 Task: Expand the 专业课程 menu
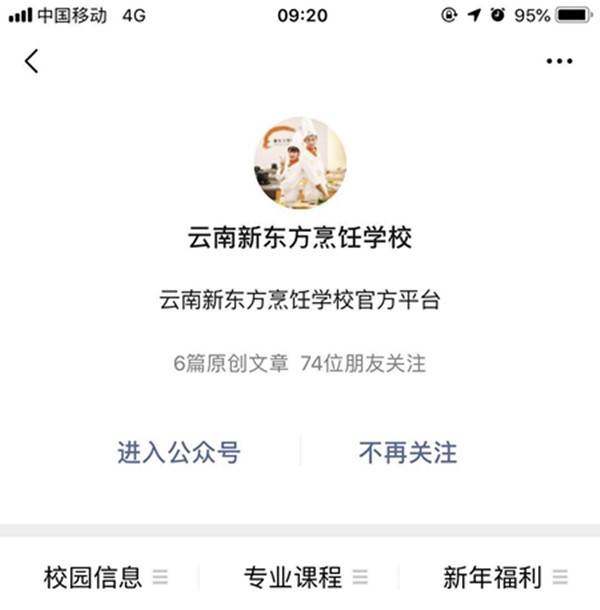(x=305, y=577)
